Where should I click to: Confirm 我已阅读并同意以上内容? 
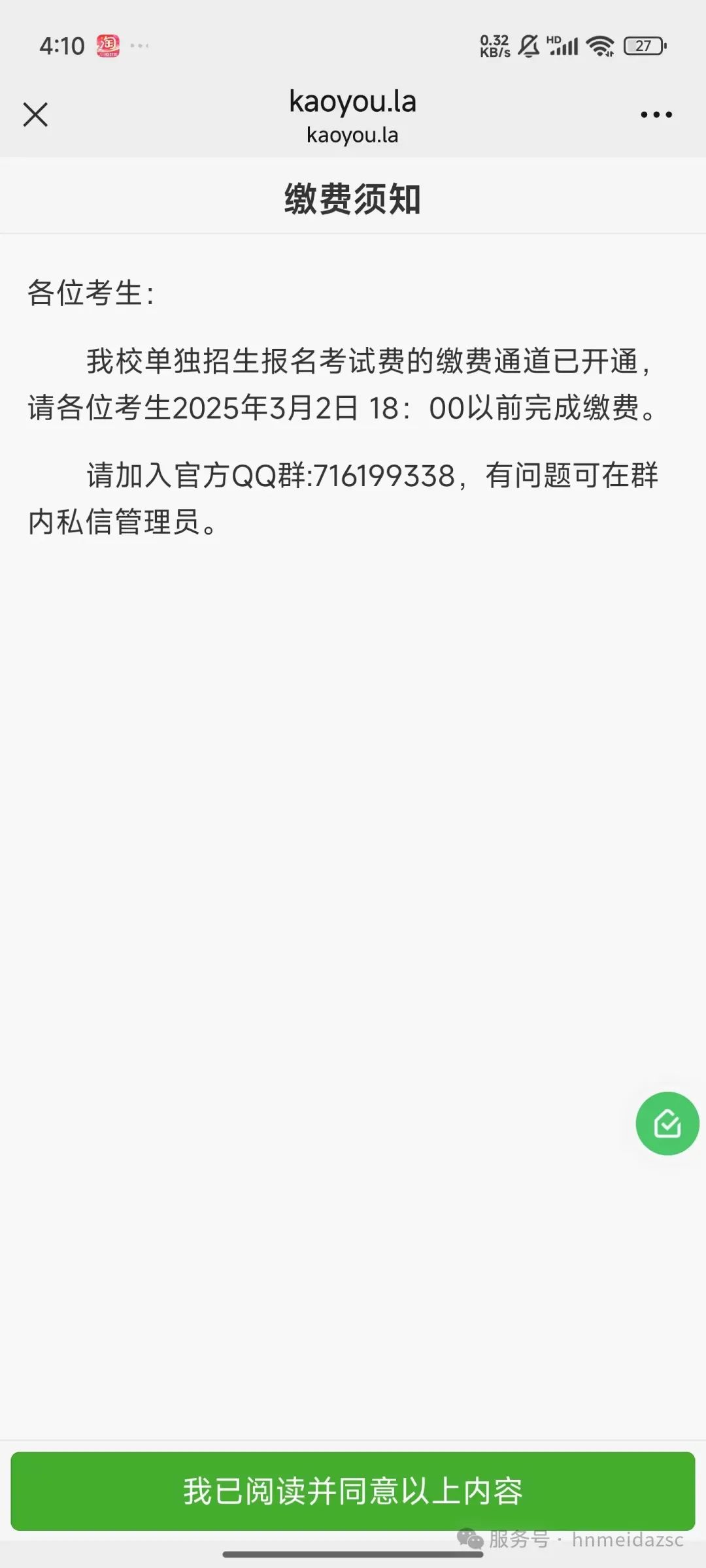[x=353, y=1491]
